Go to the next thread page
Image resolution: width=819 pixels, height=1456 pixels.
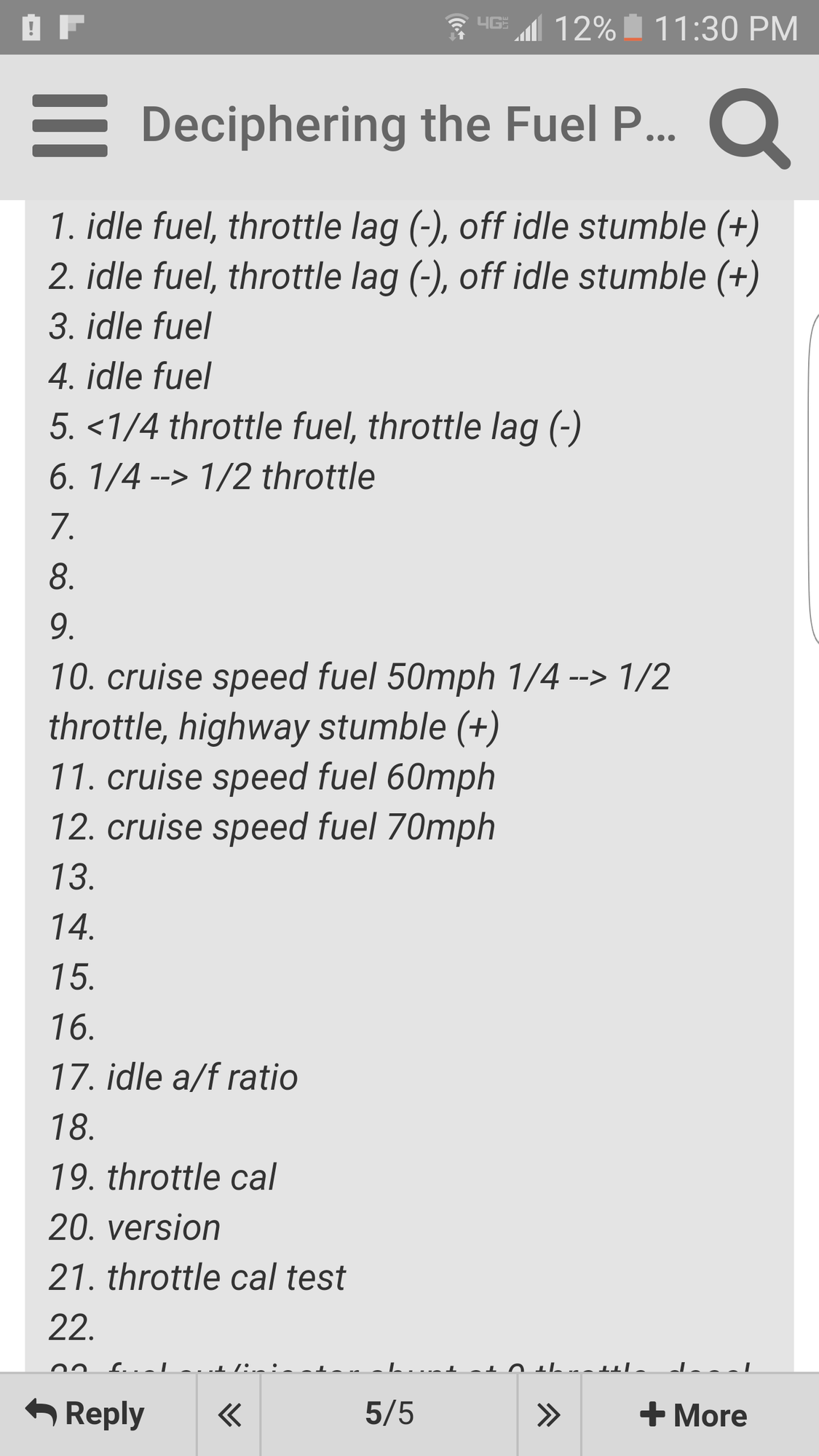pyautogui.click(x=549, y=1415)
